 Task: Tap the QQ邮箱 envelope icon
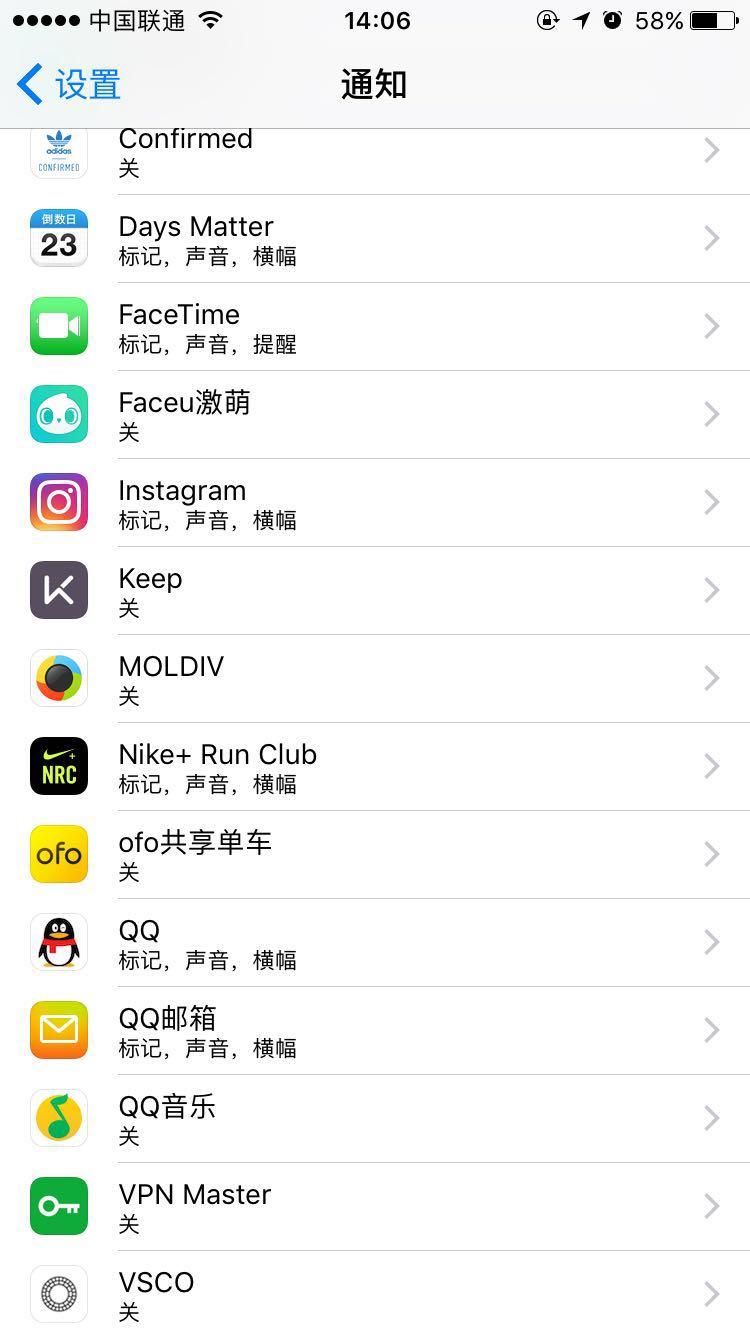[x=58, y=1030]
